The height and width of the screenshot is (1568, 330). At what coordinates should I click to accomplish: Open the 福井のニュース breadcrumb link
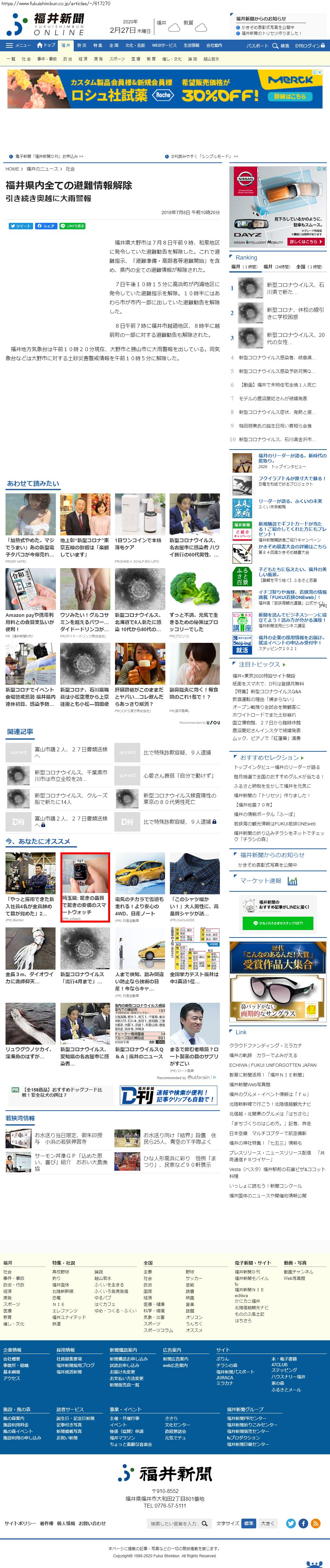point(42,169)
